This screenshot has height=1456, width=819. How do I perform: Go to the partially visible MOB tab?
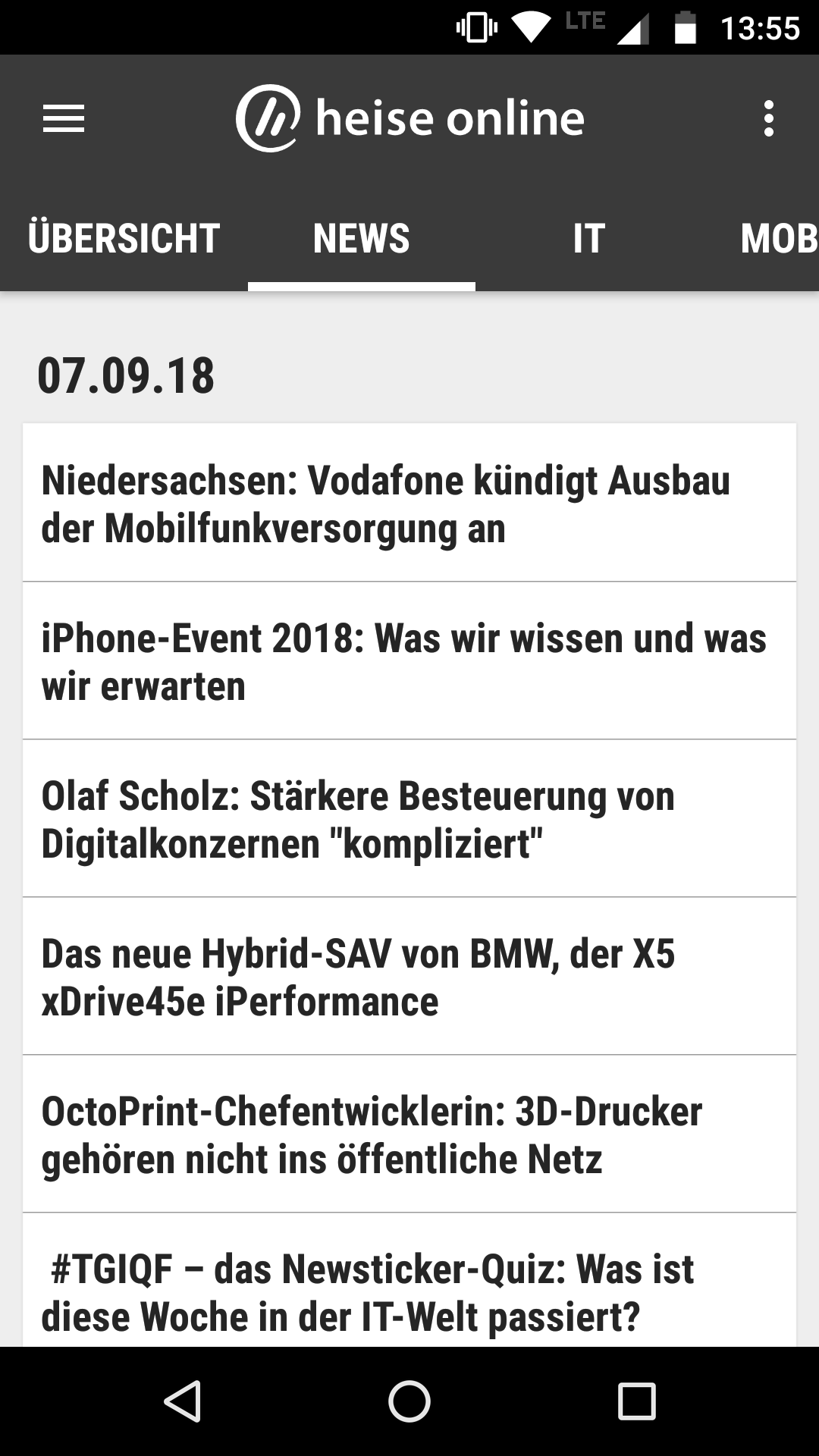(x=779, y=238)
